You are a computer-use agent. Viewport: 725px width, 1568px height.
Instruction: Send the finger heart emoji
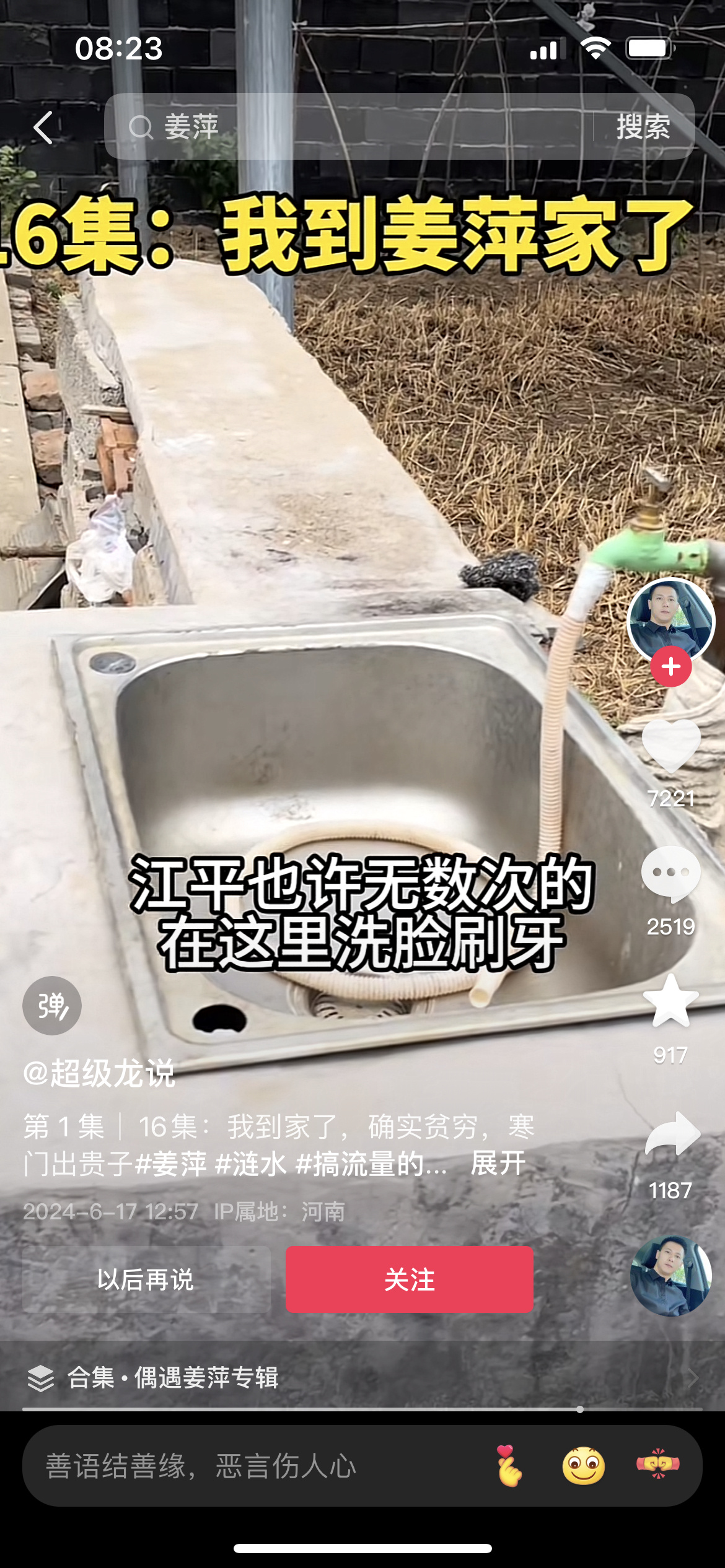point(509,1466)
